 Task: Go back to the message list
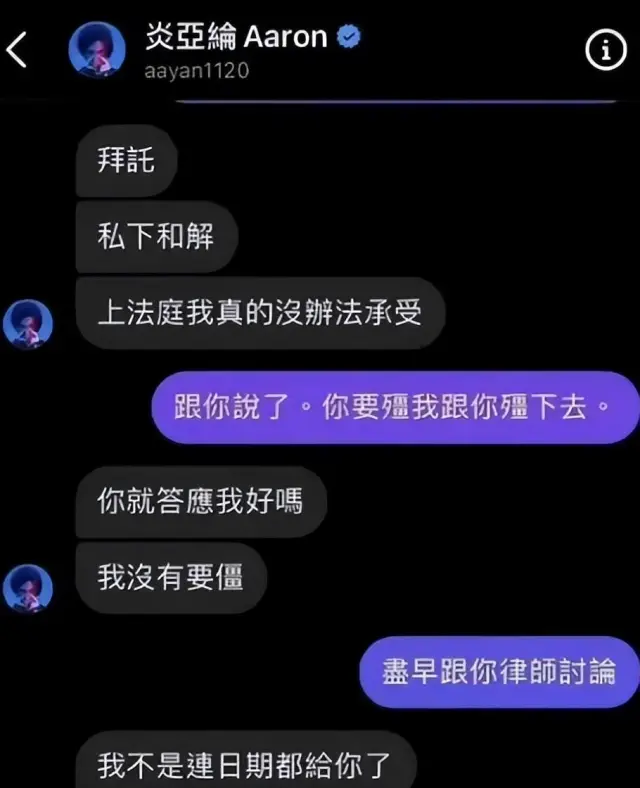coord(17,50)
